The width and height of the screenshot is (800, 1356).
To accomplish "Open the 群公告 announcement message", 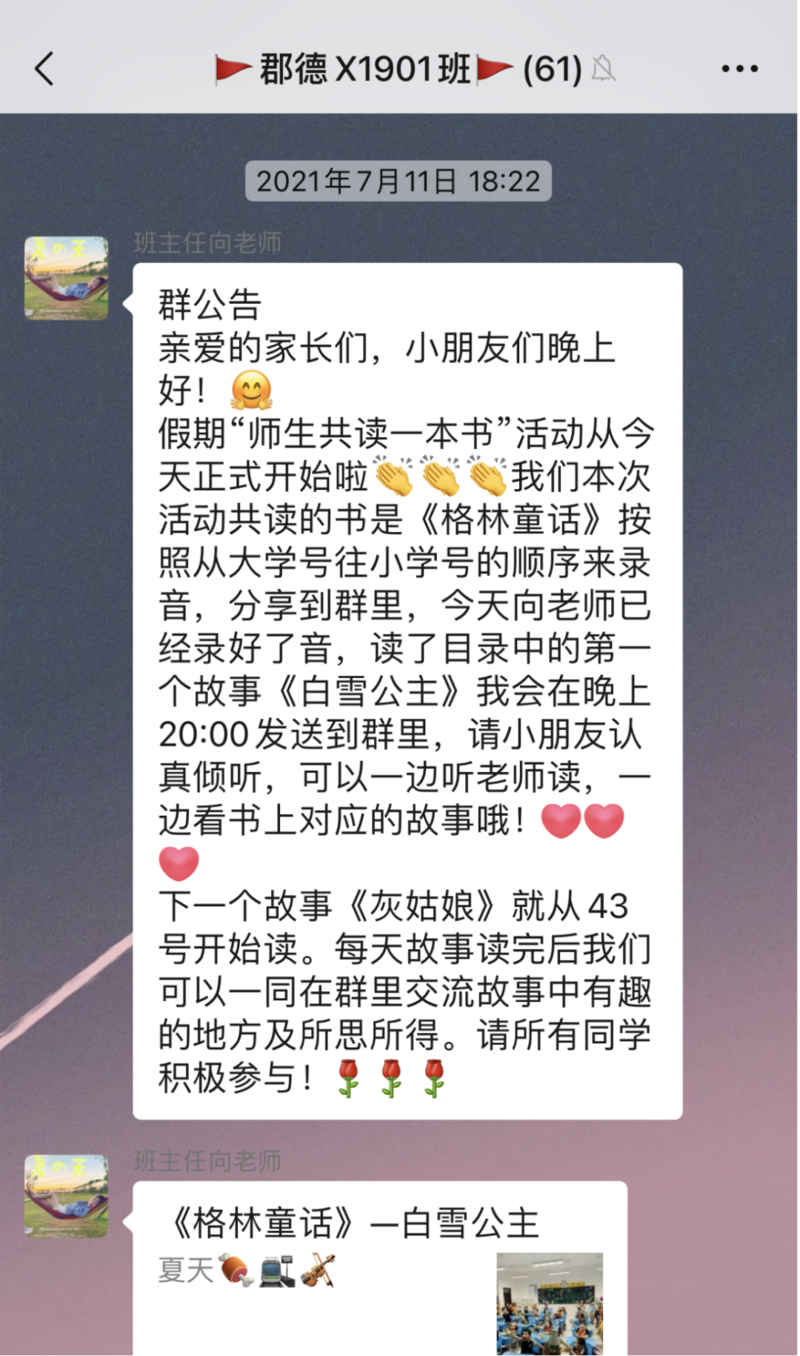I will point(407,690).
